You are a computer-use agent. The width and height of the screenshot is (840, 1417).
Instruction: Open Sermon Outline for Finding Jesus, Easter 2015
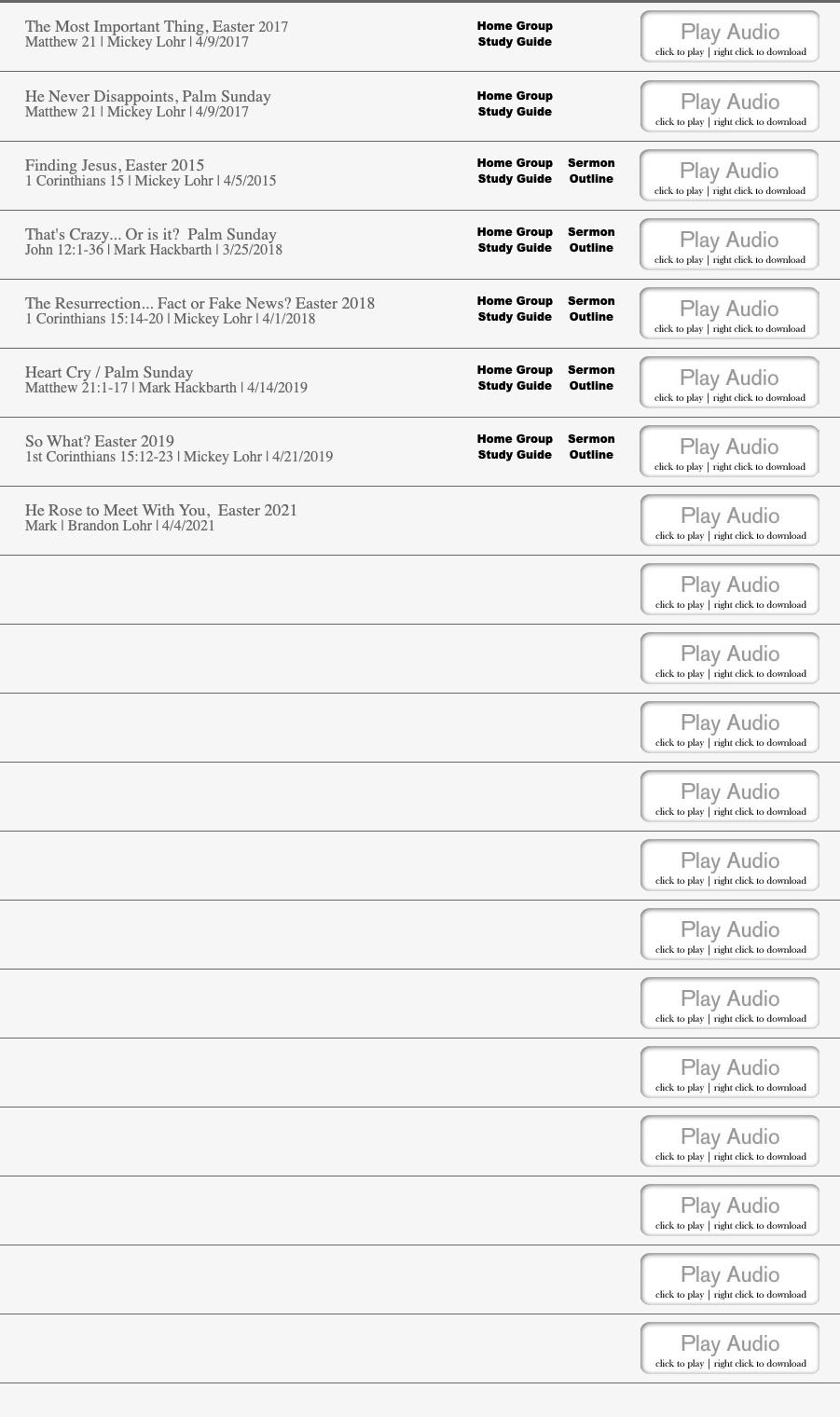pos(591,171)
